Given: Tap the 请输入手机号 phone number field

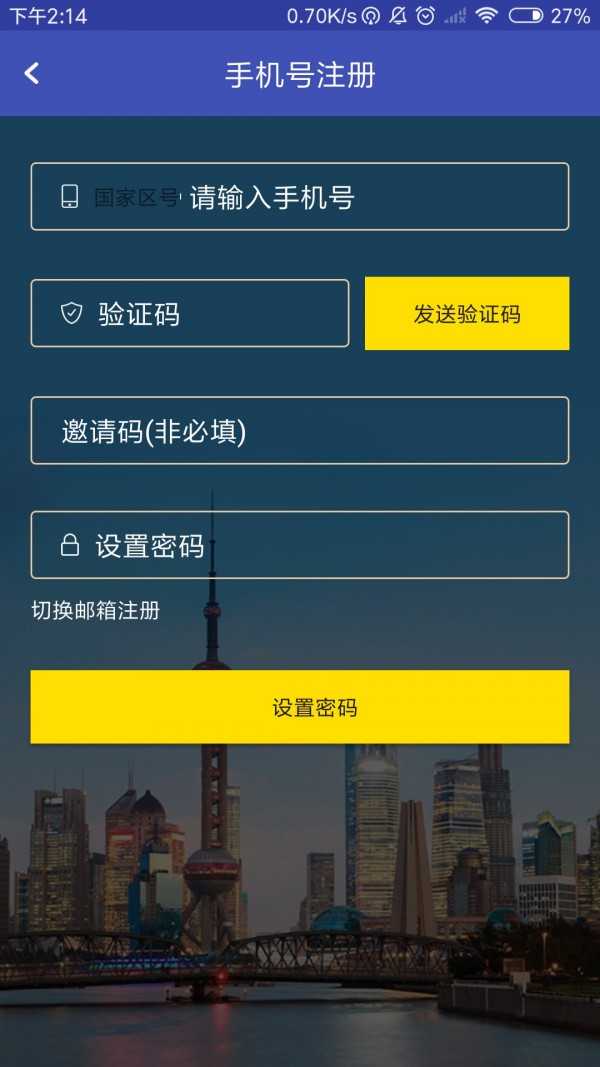Looking at the screenshot, I should [370, 197].
